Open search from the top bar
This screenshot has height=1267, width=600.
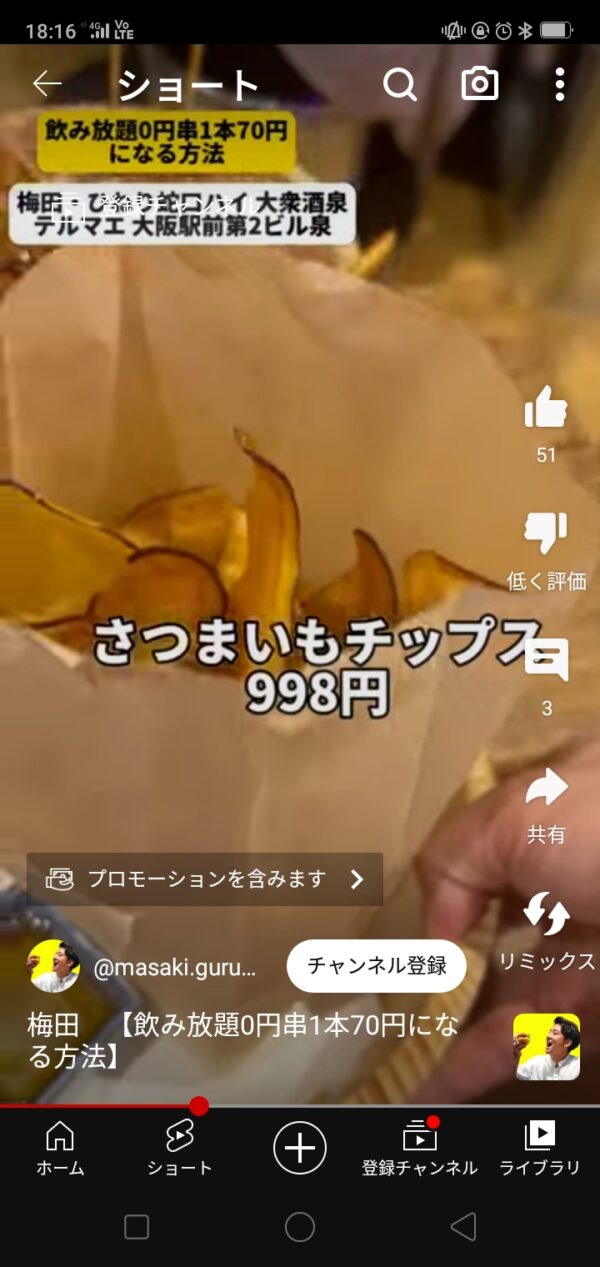click(x=400, y=85)
